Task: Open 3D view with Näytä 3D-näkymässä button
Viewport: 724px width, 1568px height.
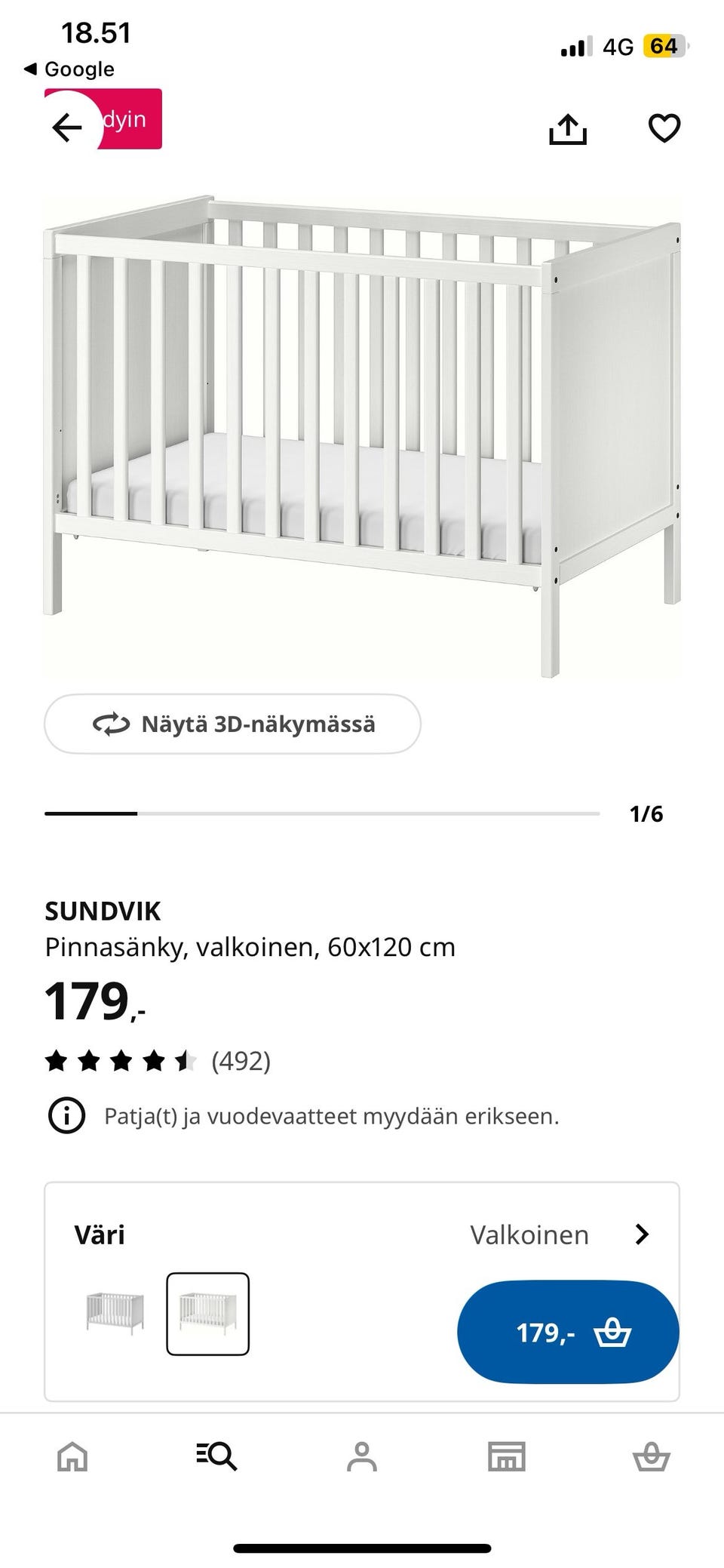Action: (232, 723)
